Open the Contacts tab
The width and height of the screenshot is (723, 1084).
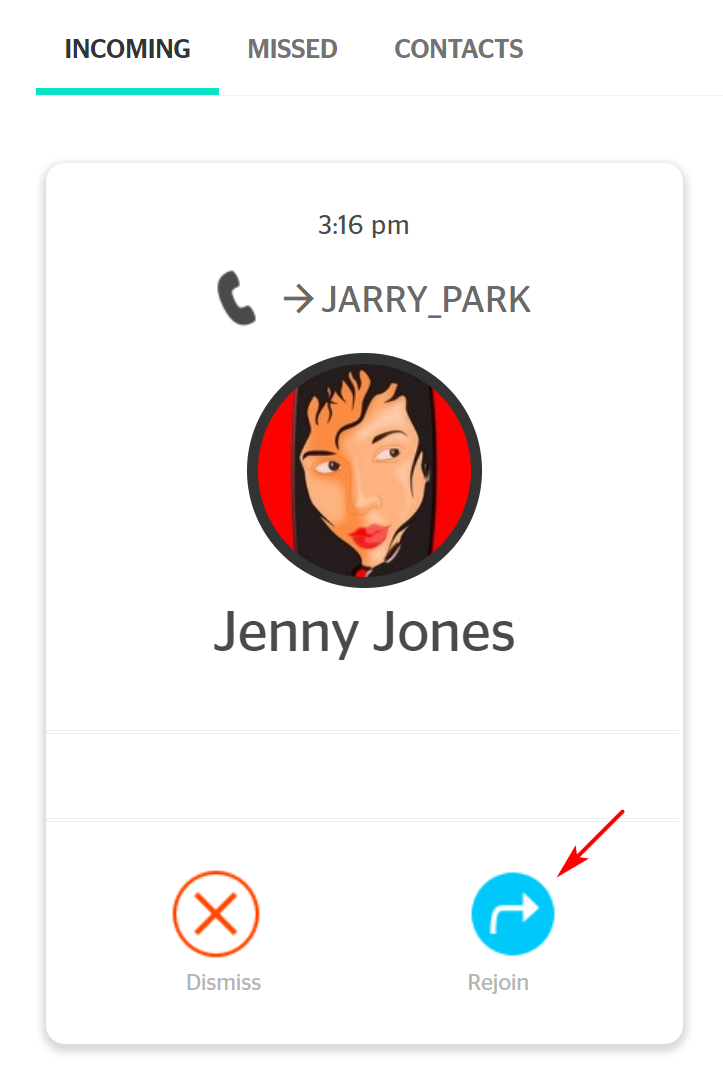[458, 49]
